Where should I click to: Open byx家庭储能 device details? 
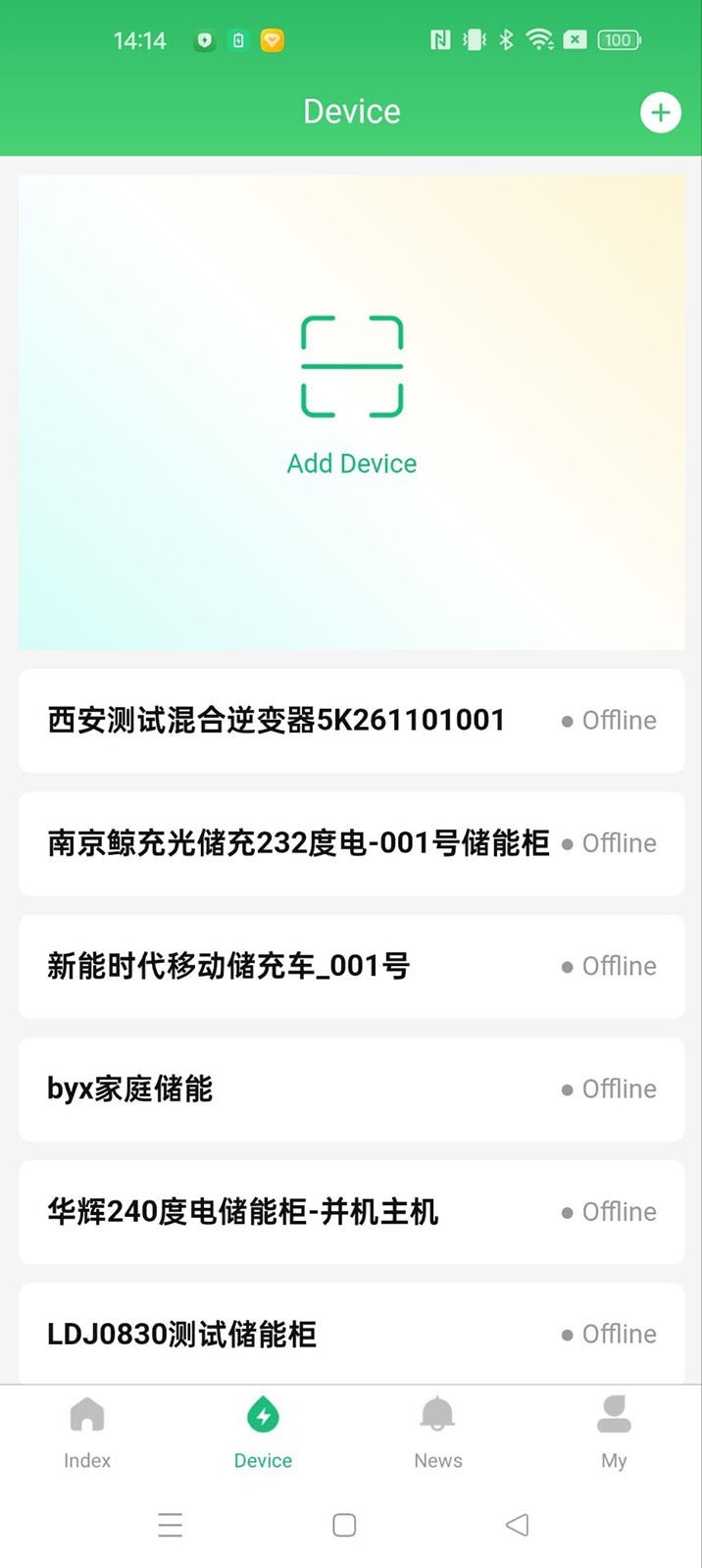[x=351, y=1088]
